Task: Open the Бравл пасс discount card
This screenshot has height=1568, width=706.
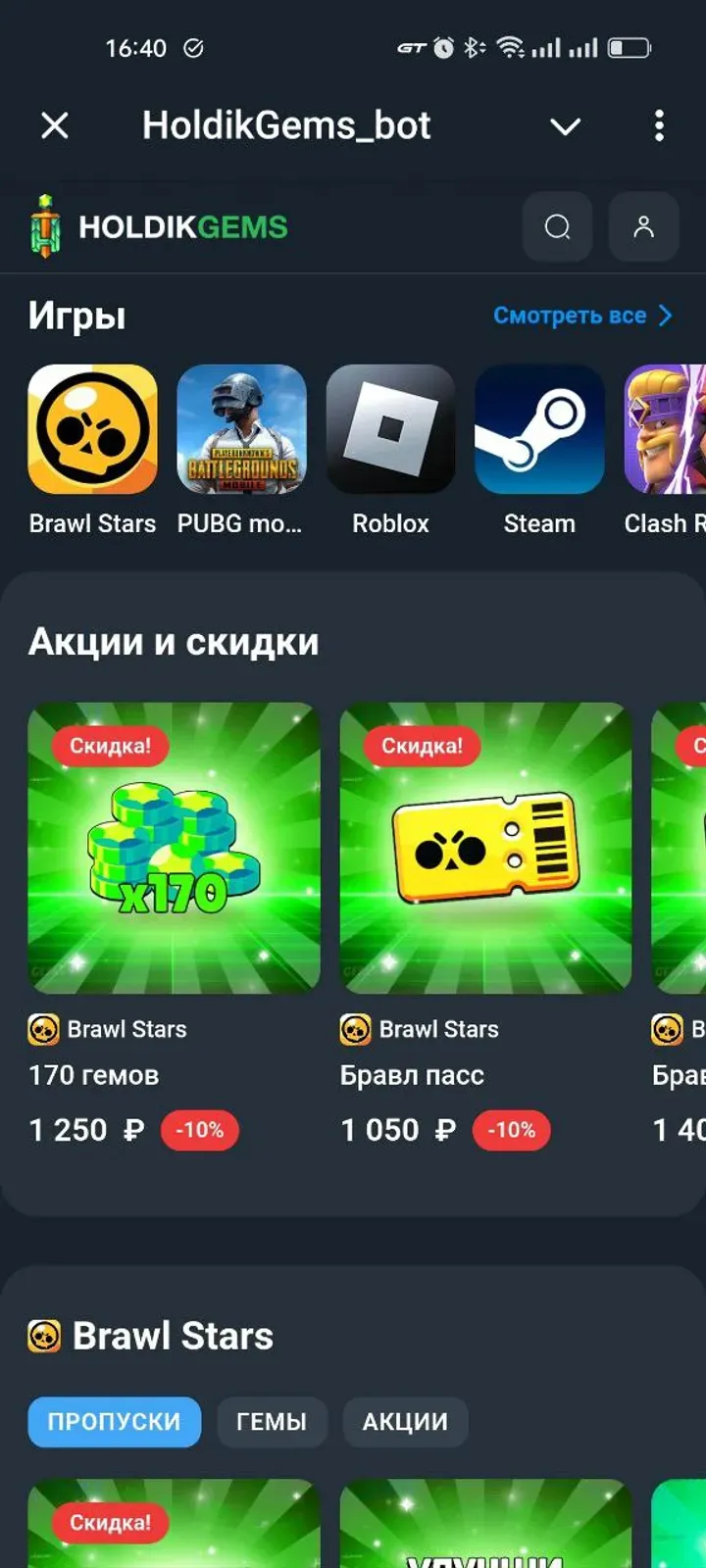Action: (x=485, y=848)
